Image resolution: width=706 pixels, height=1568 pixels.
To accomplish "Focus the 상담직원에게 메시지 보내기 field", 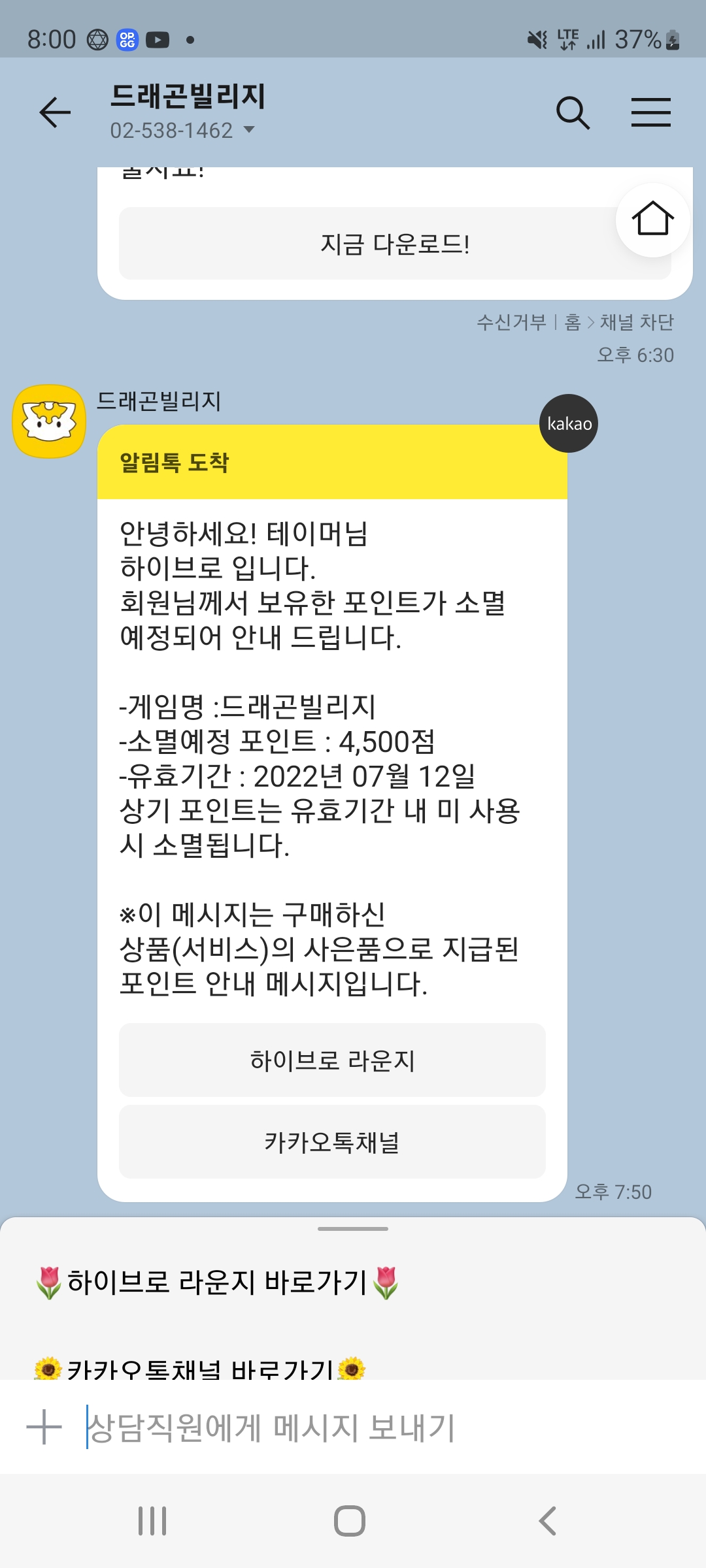I will (386, 1427).
